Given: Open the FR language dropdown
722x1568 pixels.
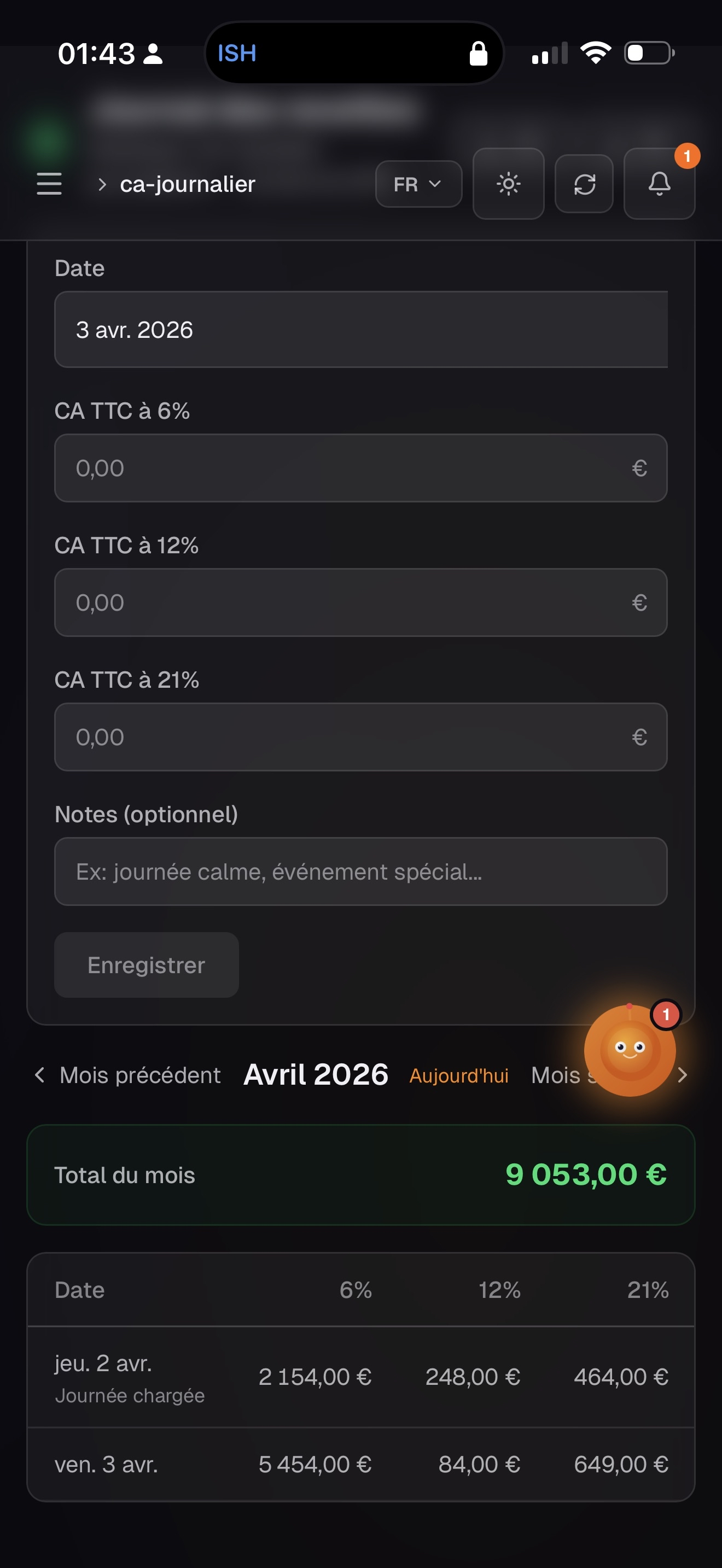Looking at the screenshot, I should pyautogui.click(x=418, y=184).
